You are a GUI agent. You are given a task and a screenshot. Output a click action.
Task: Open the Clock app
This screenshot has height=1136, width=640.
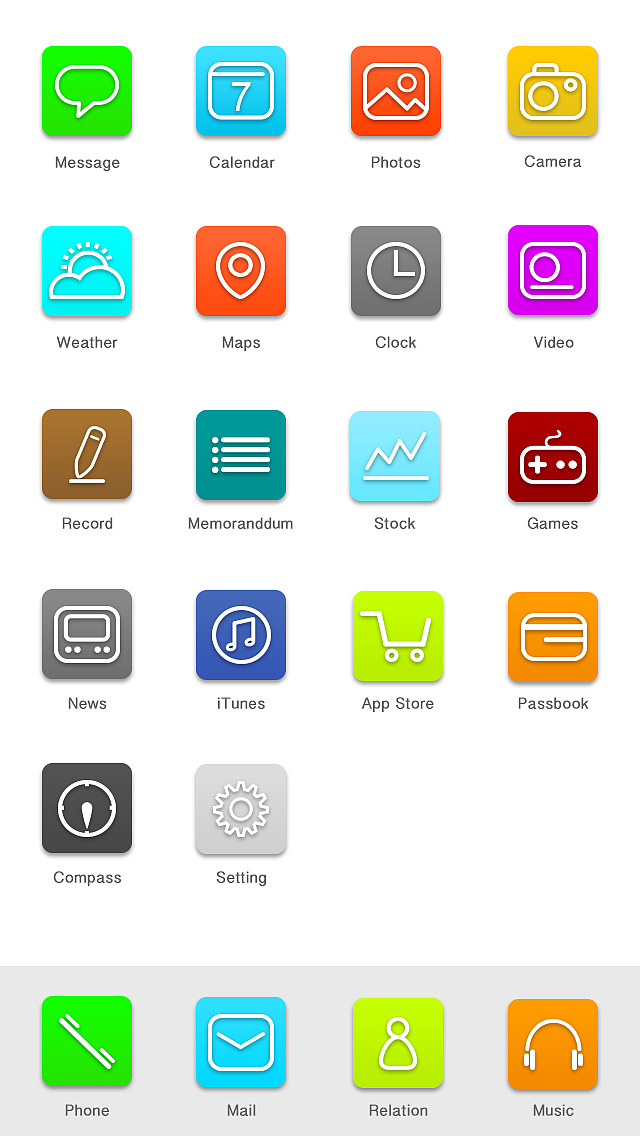point(396,271)
